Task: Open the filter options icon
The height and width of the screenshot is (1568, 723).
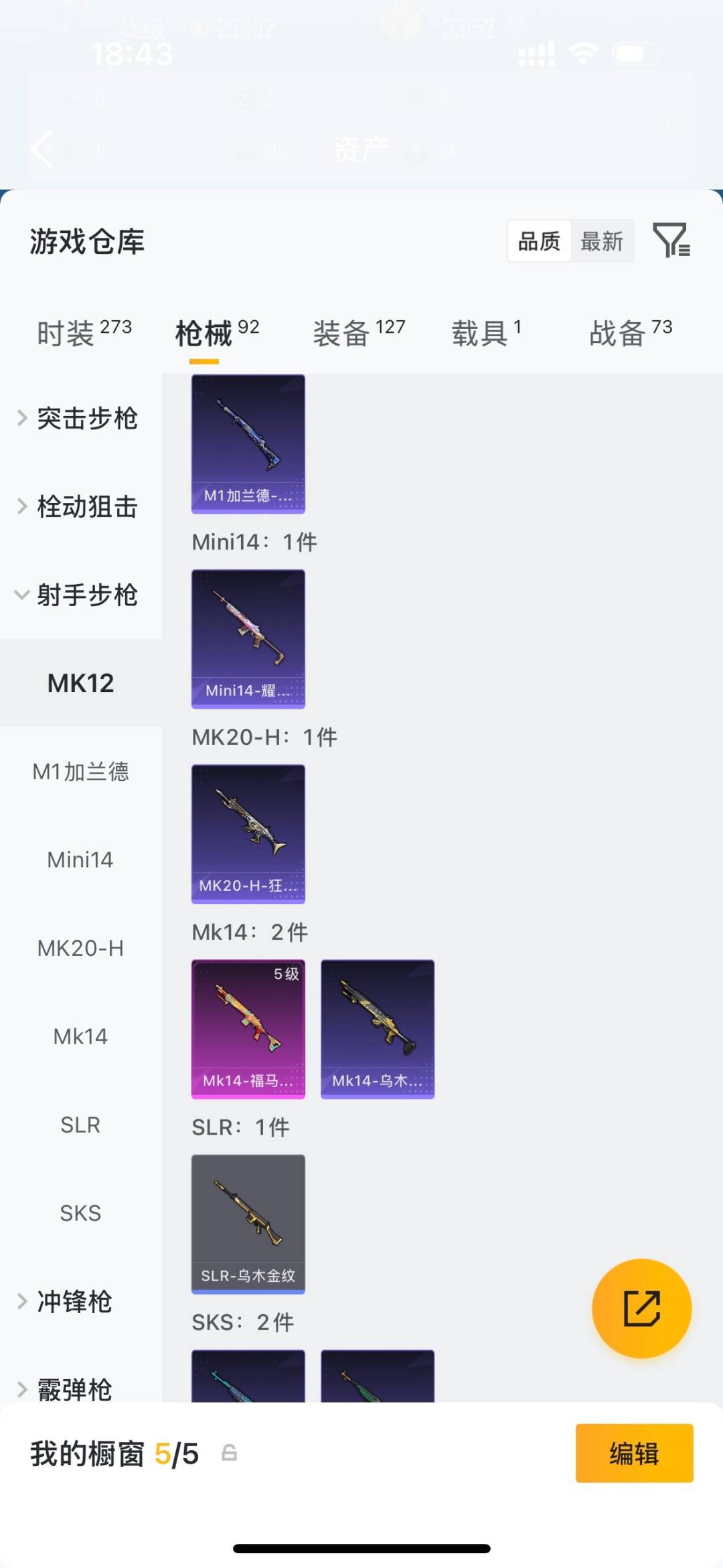Action: [x=673, y=241]
